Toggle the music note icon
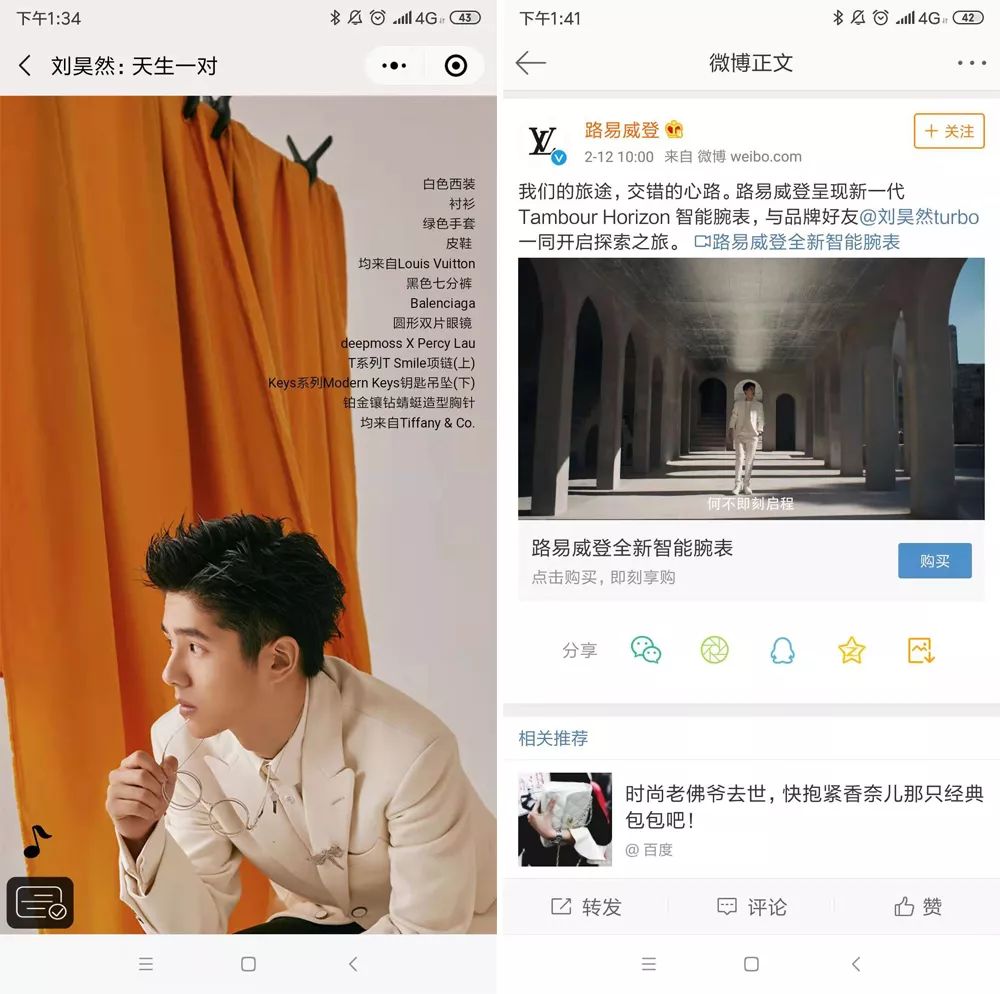 pos(37,841)
